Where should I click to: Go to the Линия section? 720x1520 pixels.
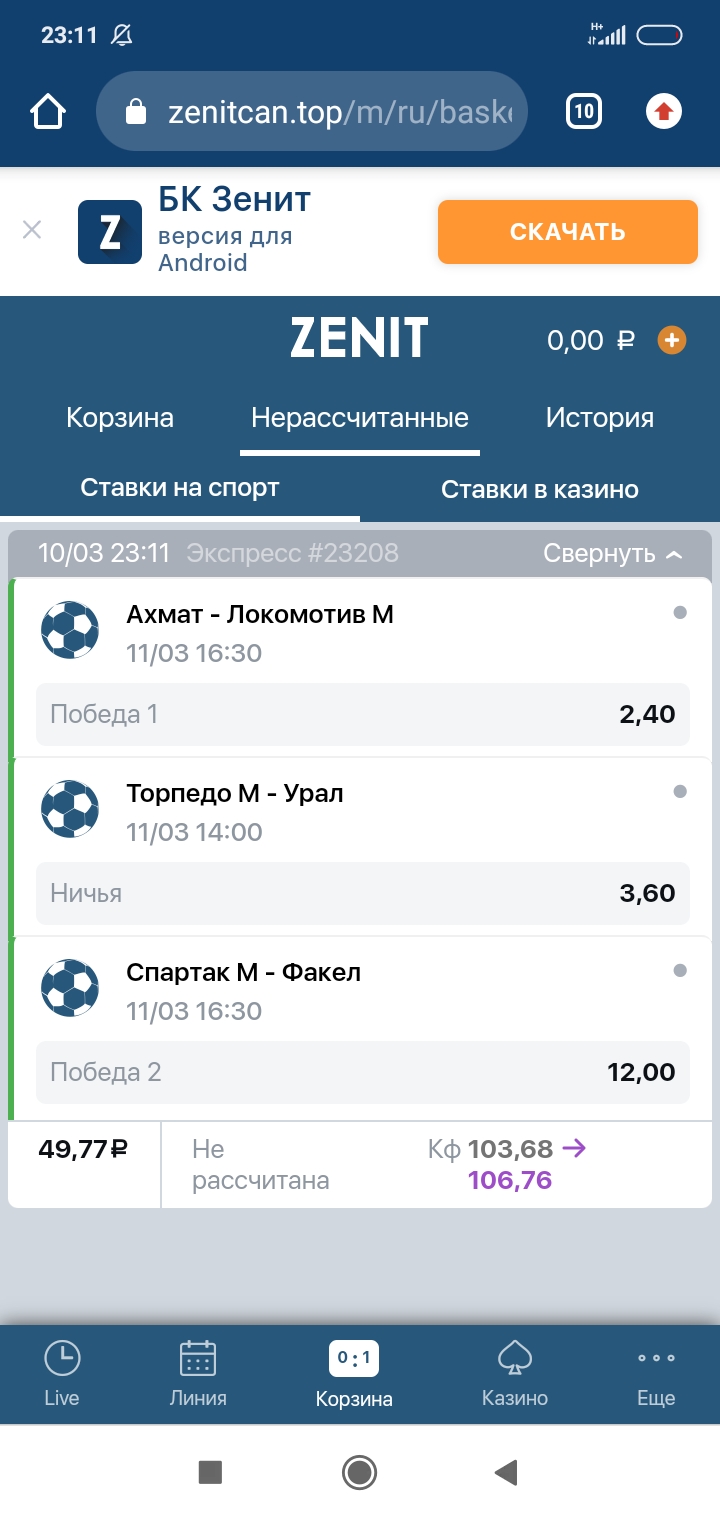[198, 1374]
